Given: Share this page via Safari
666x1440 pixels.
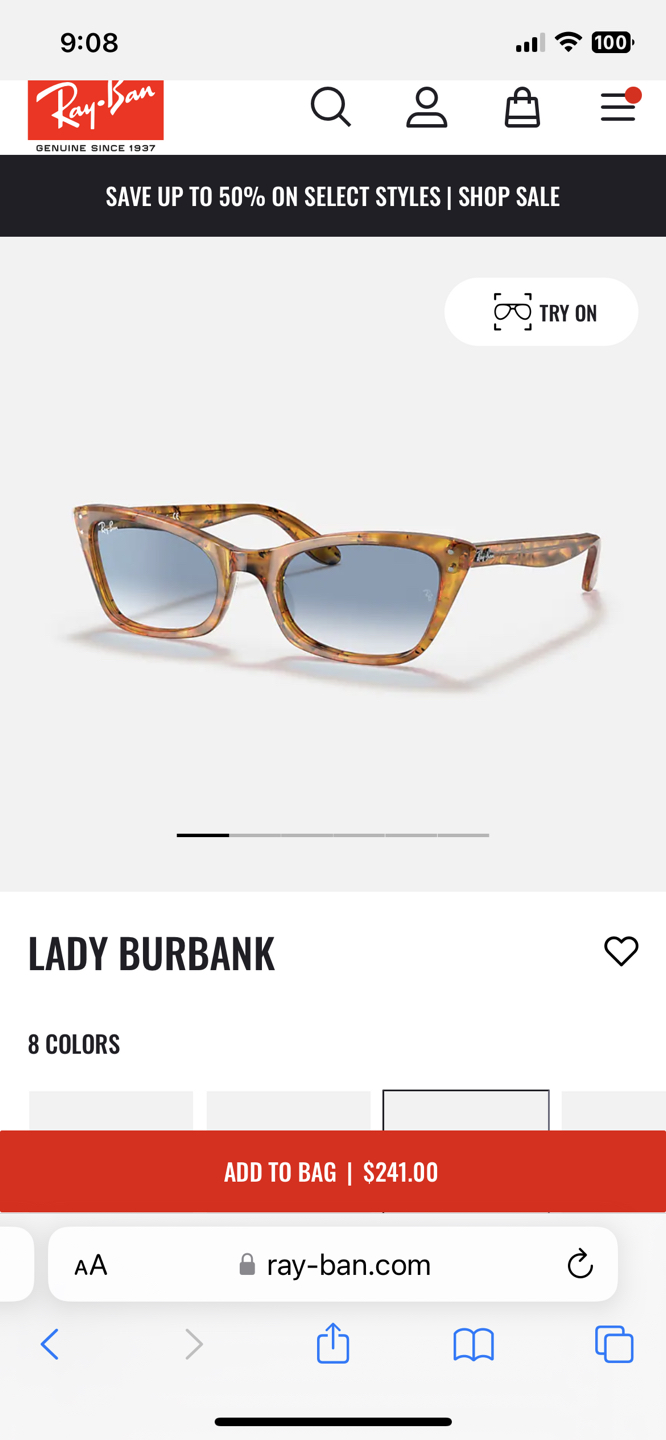Looking at the screenshot, I should 333,1344.
